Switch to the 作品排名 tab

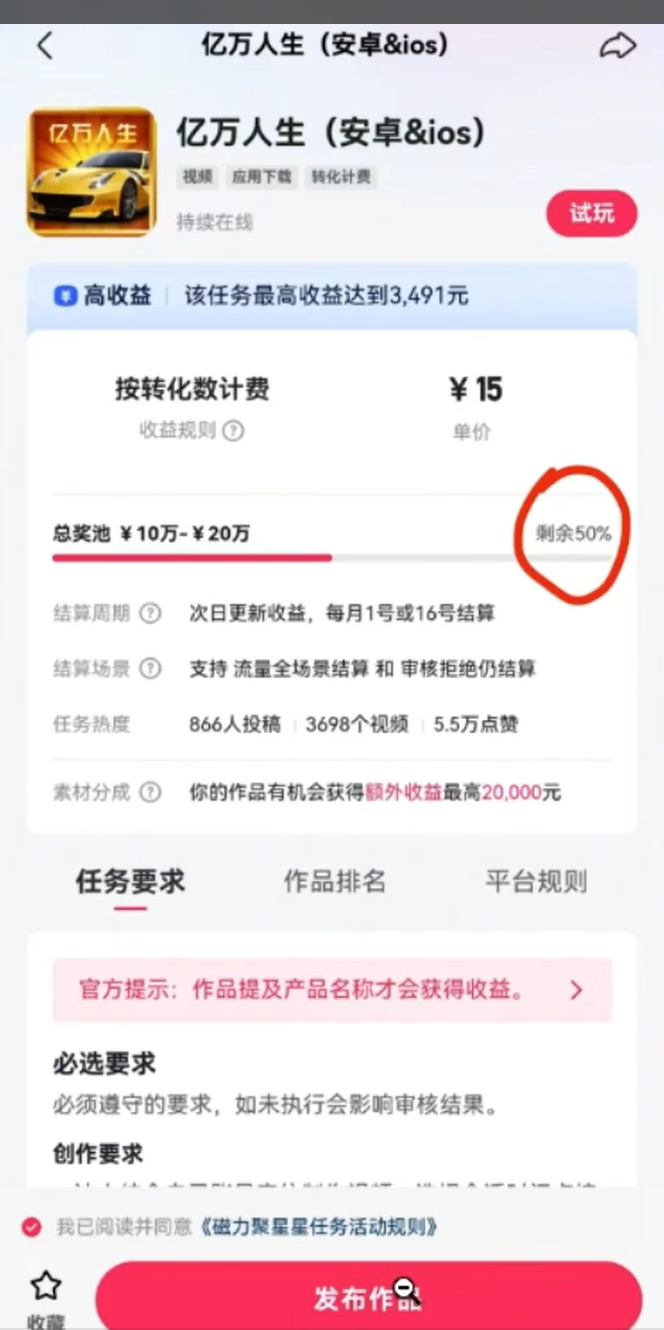pos(334,882)
